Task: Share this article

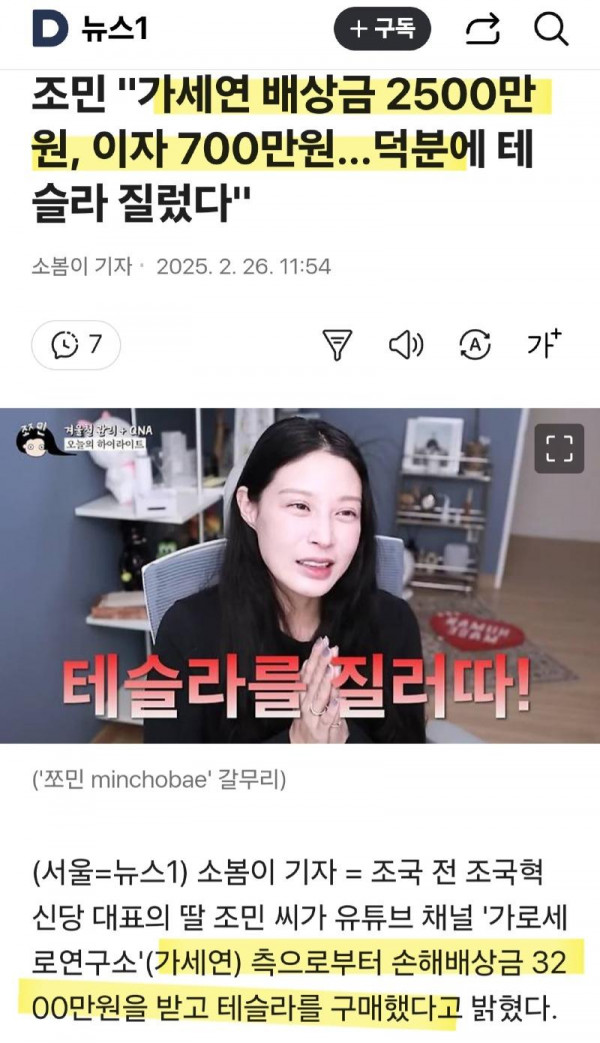Action: (483, 30)
